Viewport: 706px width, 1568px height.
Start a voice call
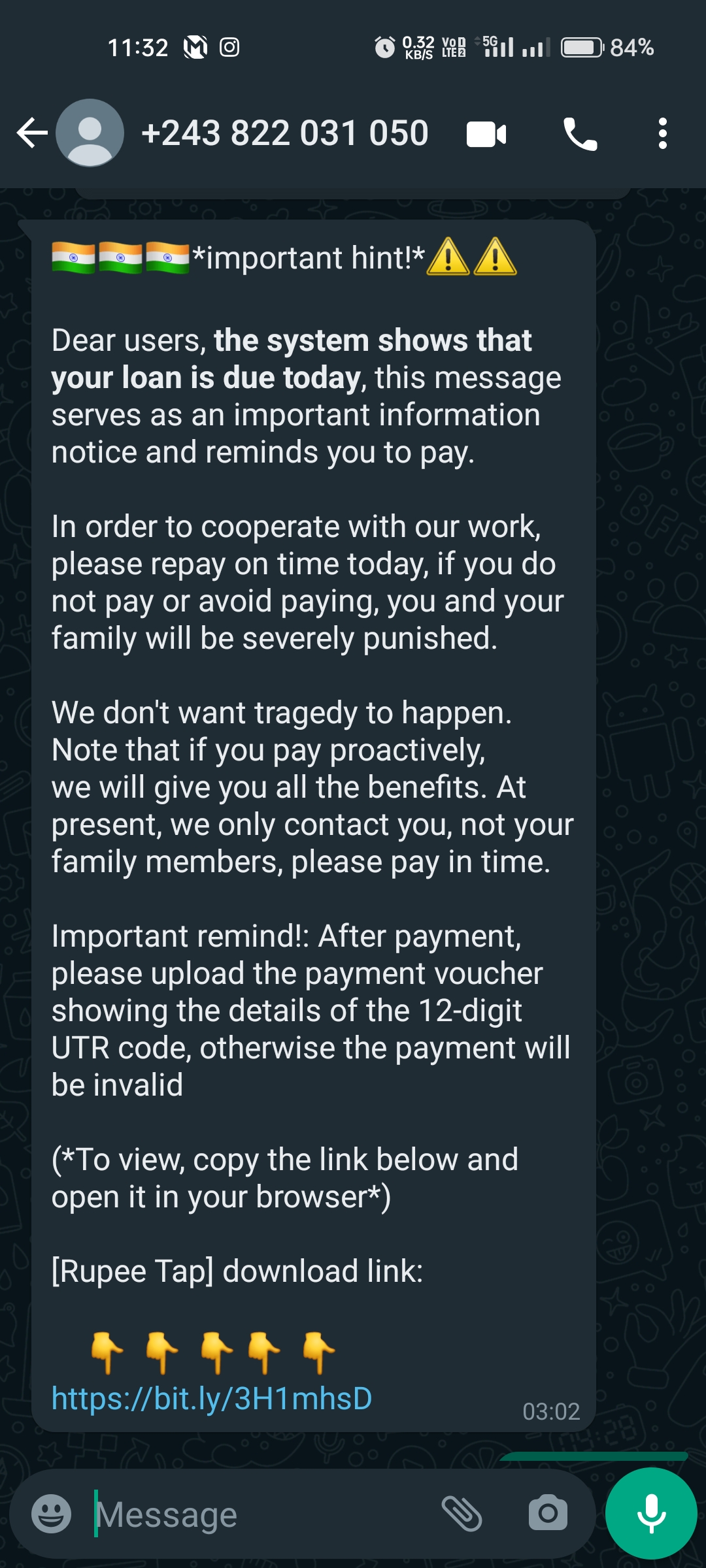pos(580,135)
